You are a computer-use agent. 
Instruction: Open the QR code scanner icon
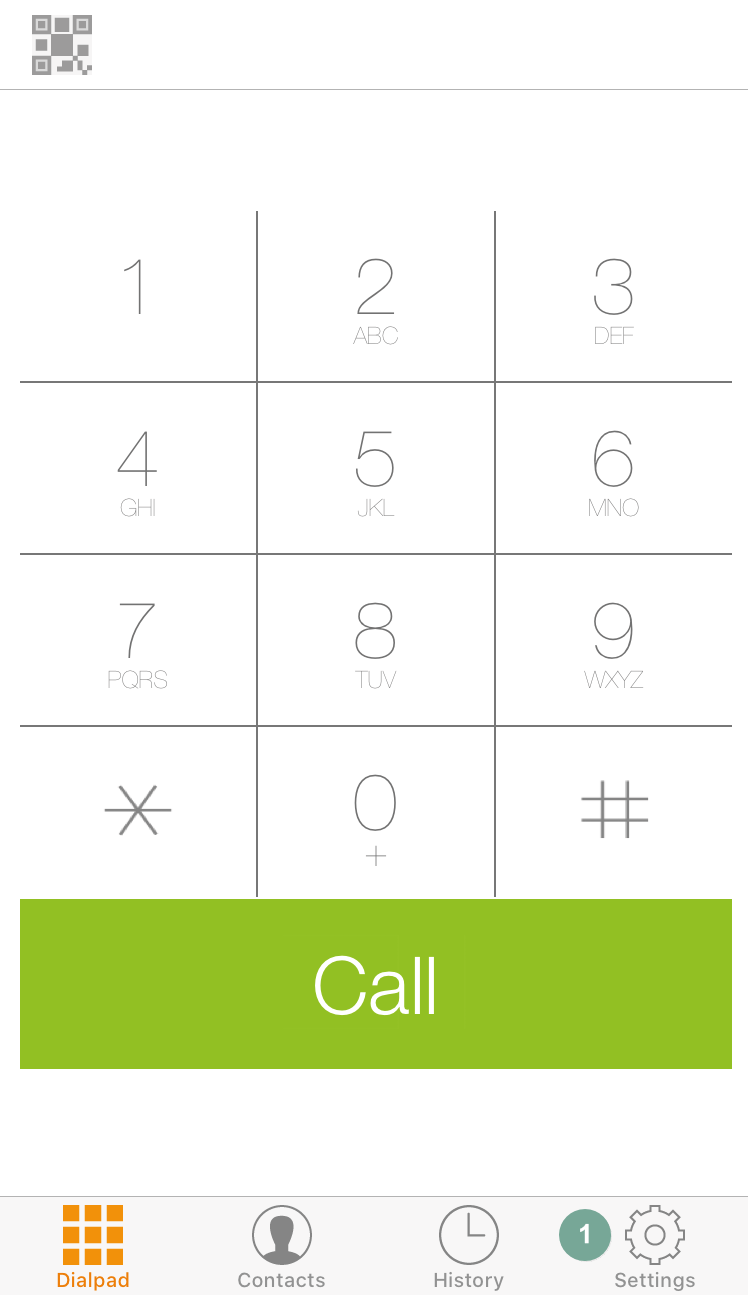62,45
